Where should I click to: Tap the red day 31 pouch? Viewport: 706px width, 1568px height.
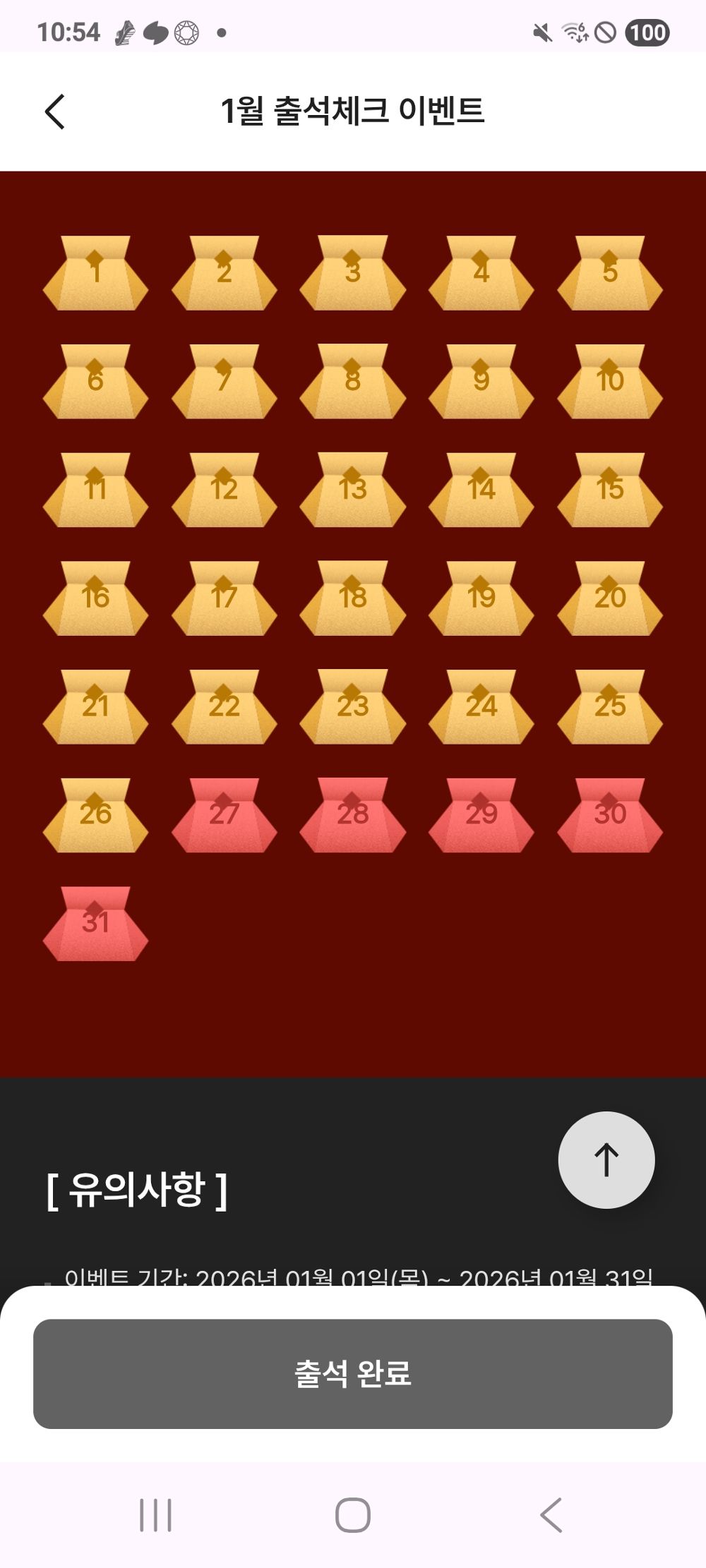[x=95, y=924]
